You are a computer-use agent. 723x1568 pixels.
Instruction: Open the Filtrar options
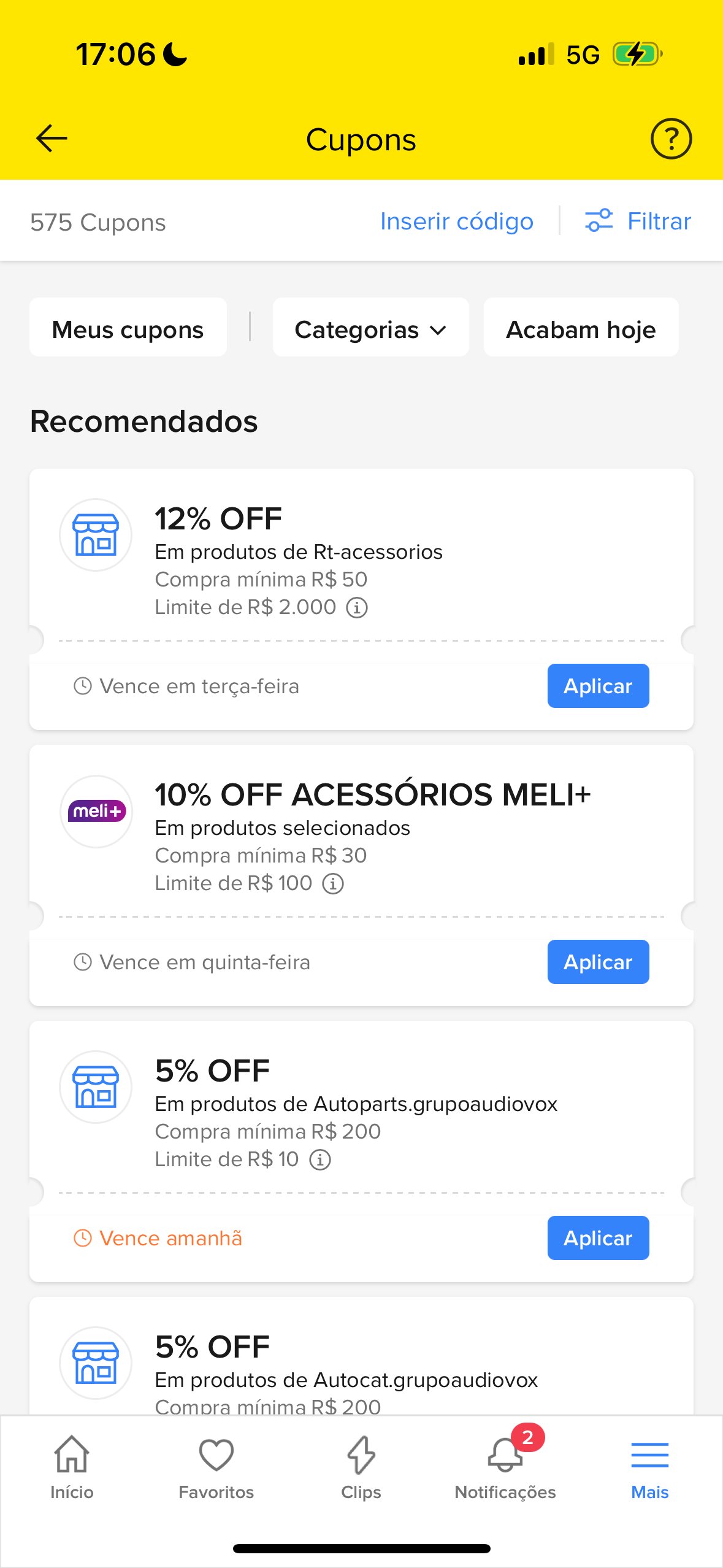[638, 221]
